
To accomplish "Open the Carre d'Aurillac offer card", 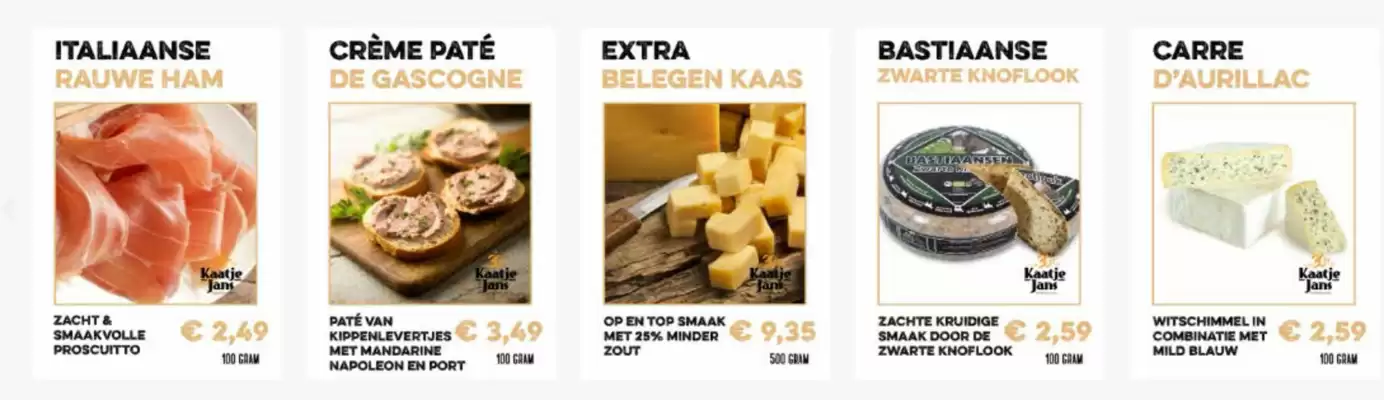I will point(1253,203).
